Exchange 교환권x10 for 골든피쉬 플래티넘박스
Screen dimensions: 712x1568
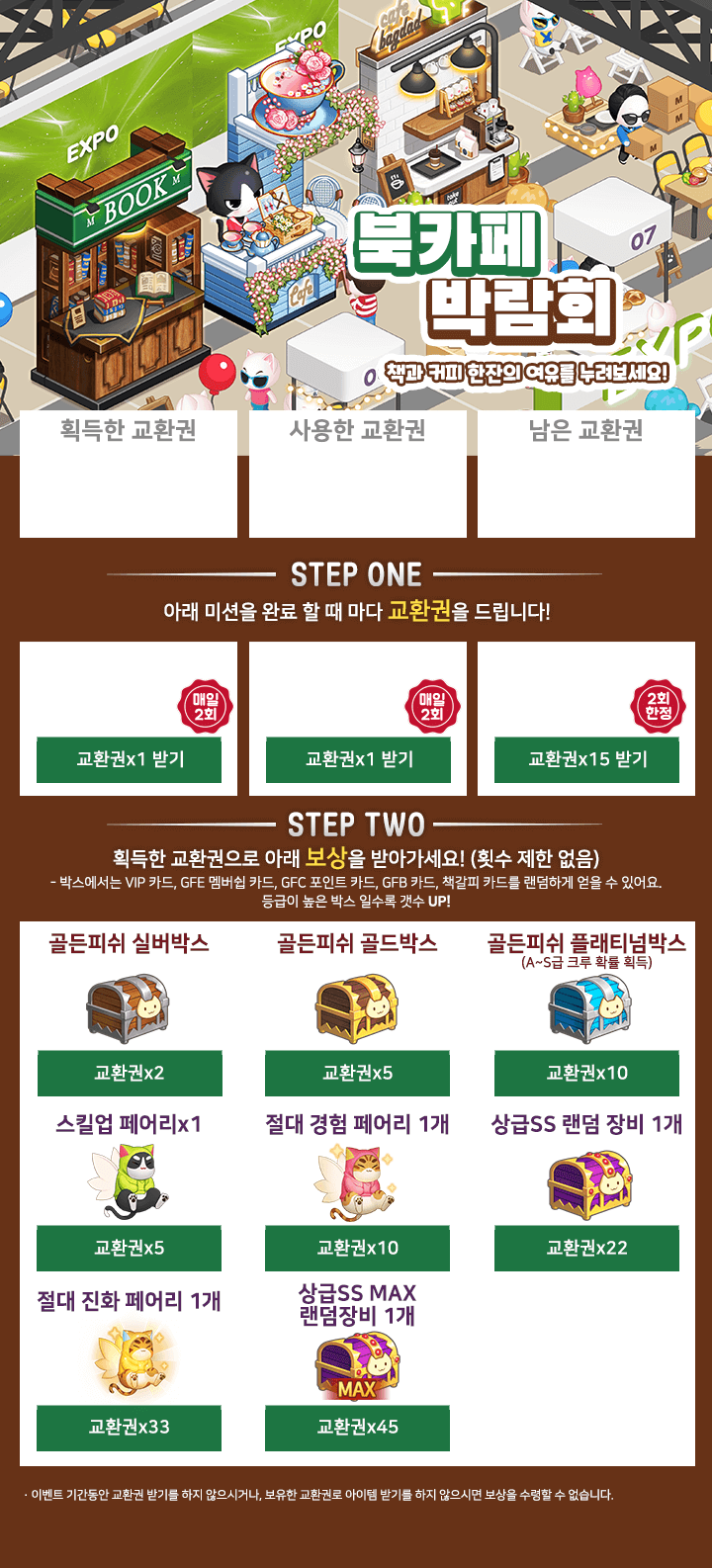tap(586, 1074)
